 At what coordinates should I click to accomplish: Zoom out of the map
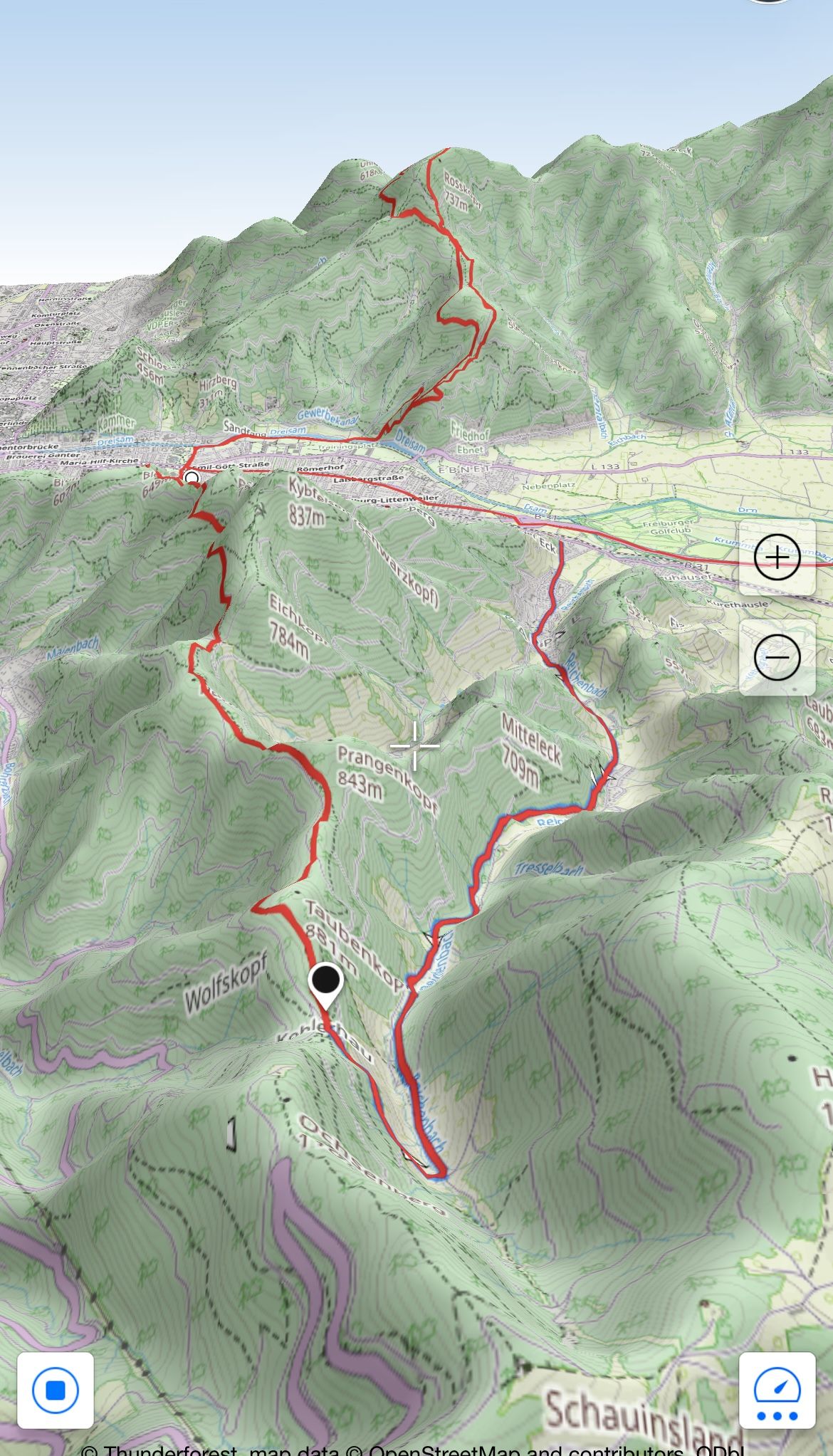tap(777, 657)
